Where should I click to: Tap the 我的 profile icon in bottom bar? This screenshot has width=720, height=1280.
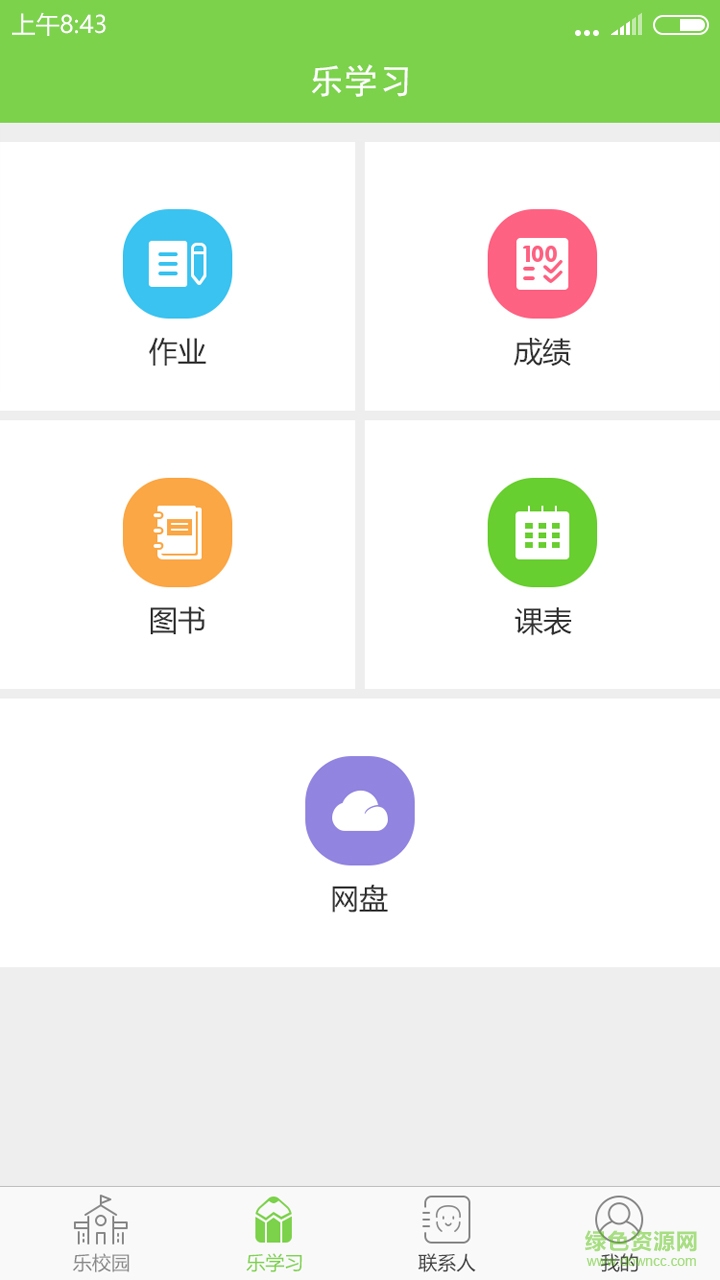(620, 1218)
